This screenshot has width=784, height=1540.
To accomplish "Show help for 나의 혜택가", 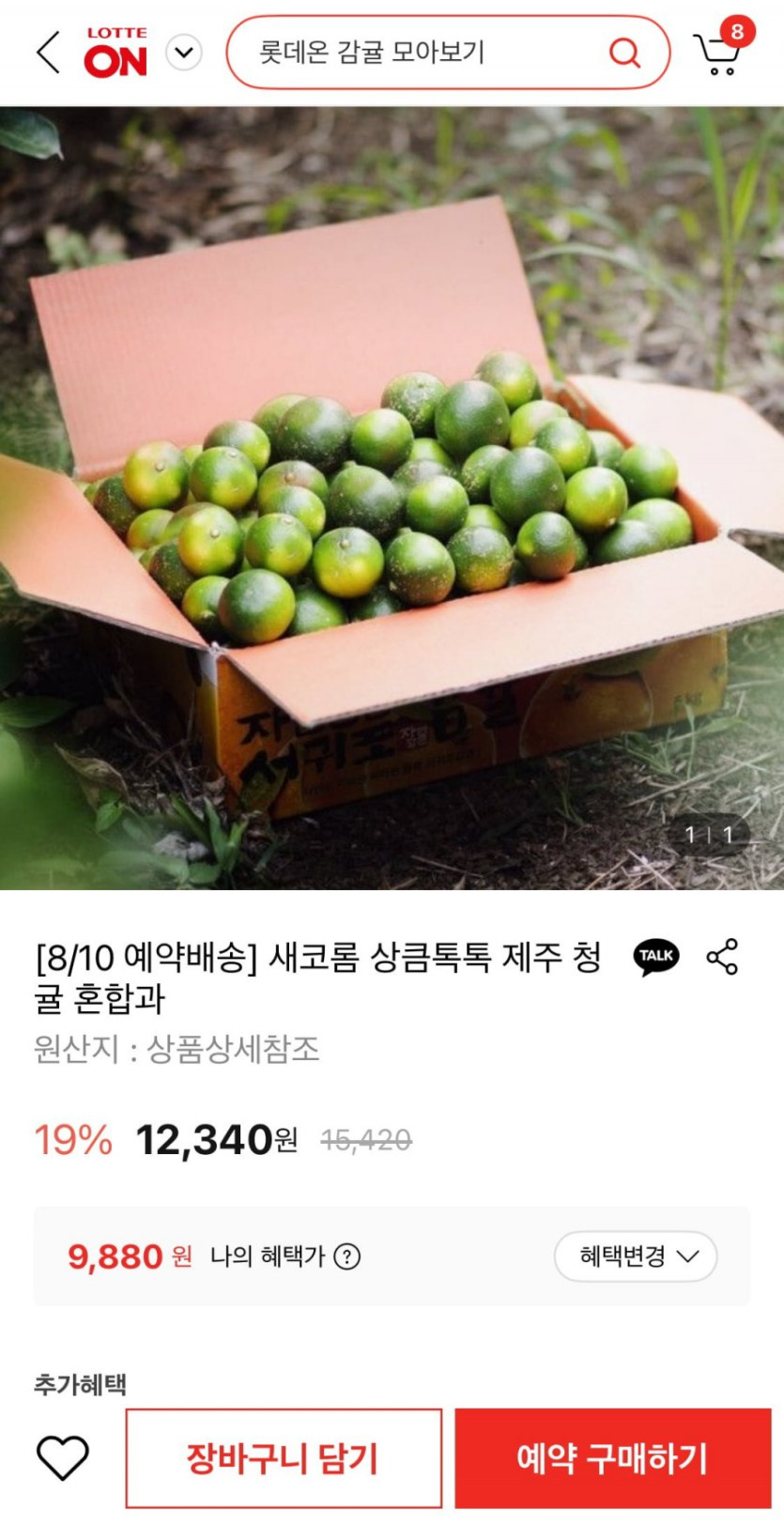I will click(x=347, y=1256).
